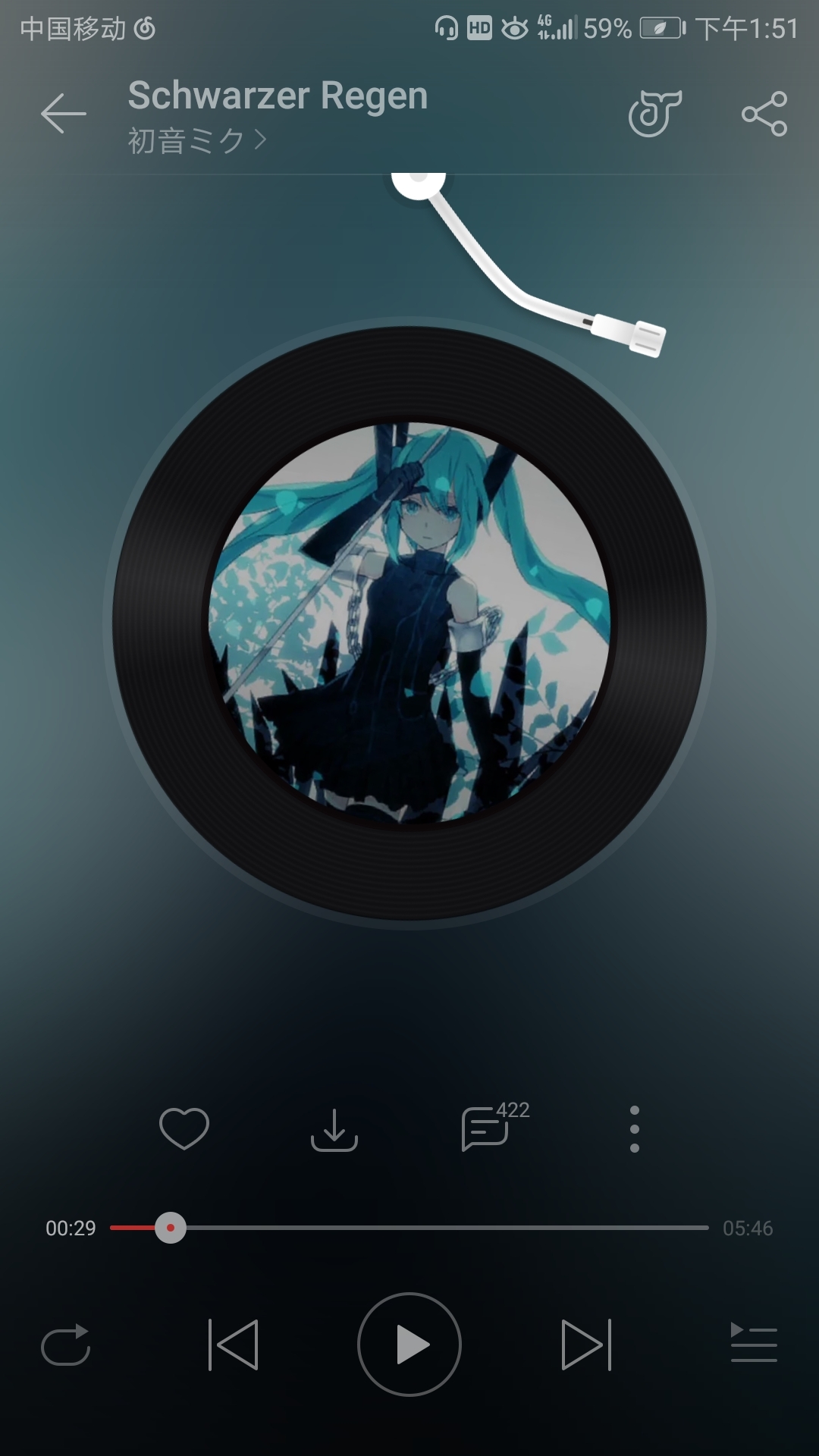Open the current playlist queue
The image size is (819, 1456).
pos(754,1343)
